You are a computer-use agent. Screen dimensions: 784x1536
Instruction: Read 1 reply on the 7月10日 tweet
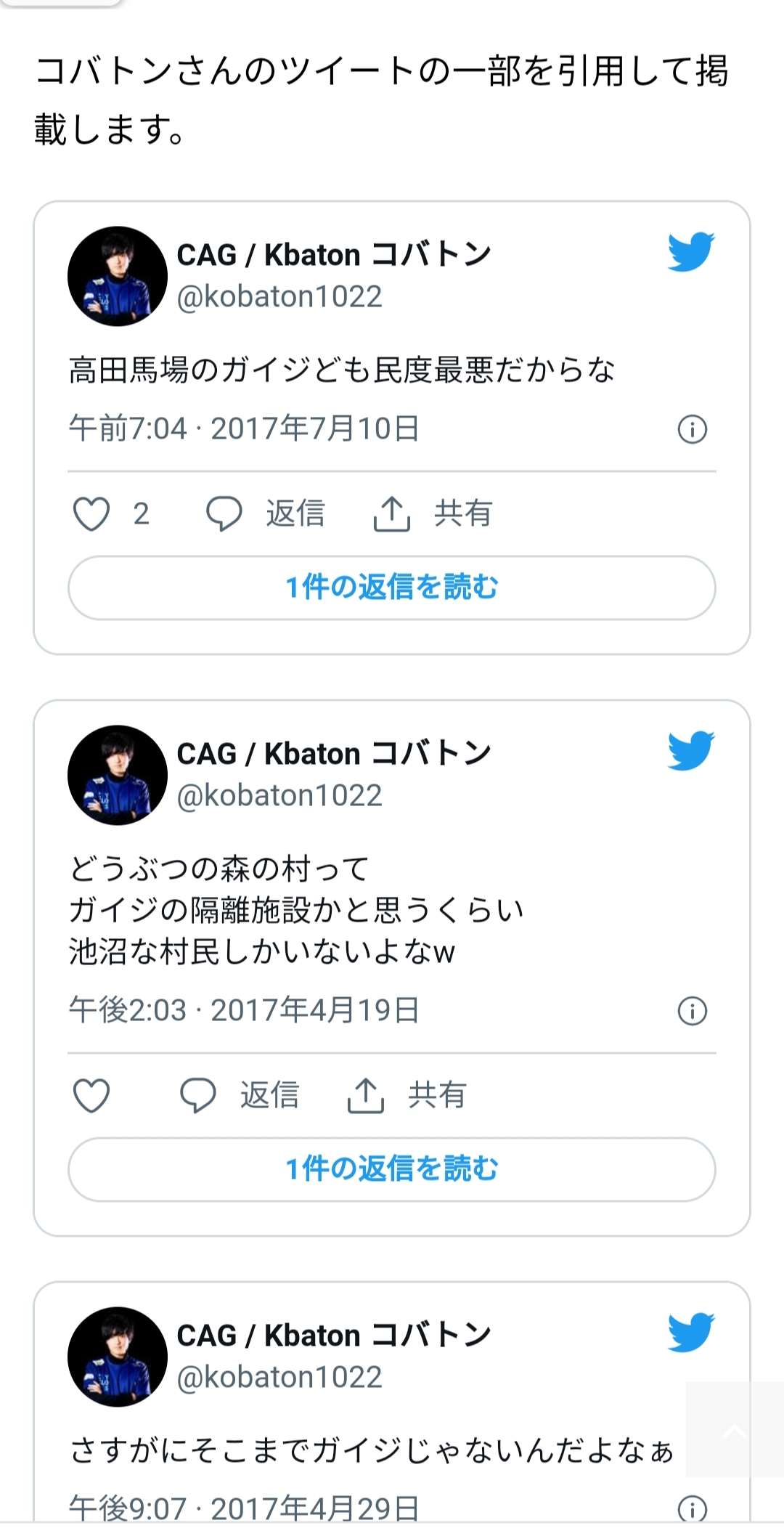click(392, 588)
